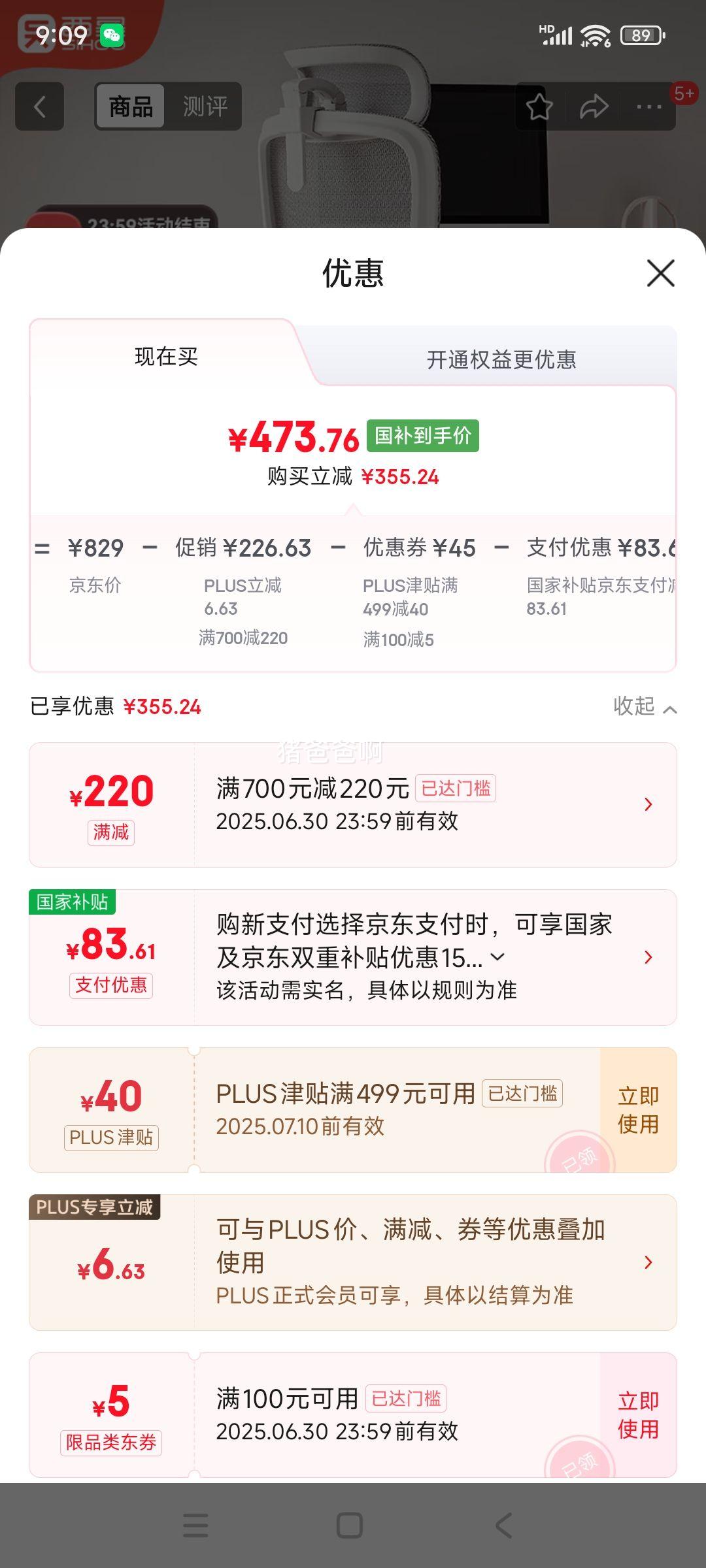Select the 现在买 tab
This screenshot has width=706, height=1568.
[x=166, y=357]
